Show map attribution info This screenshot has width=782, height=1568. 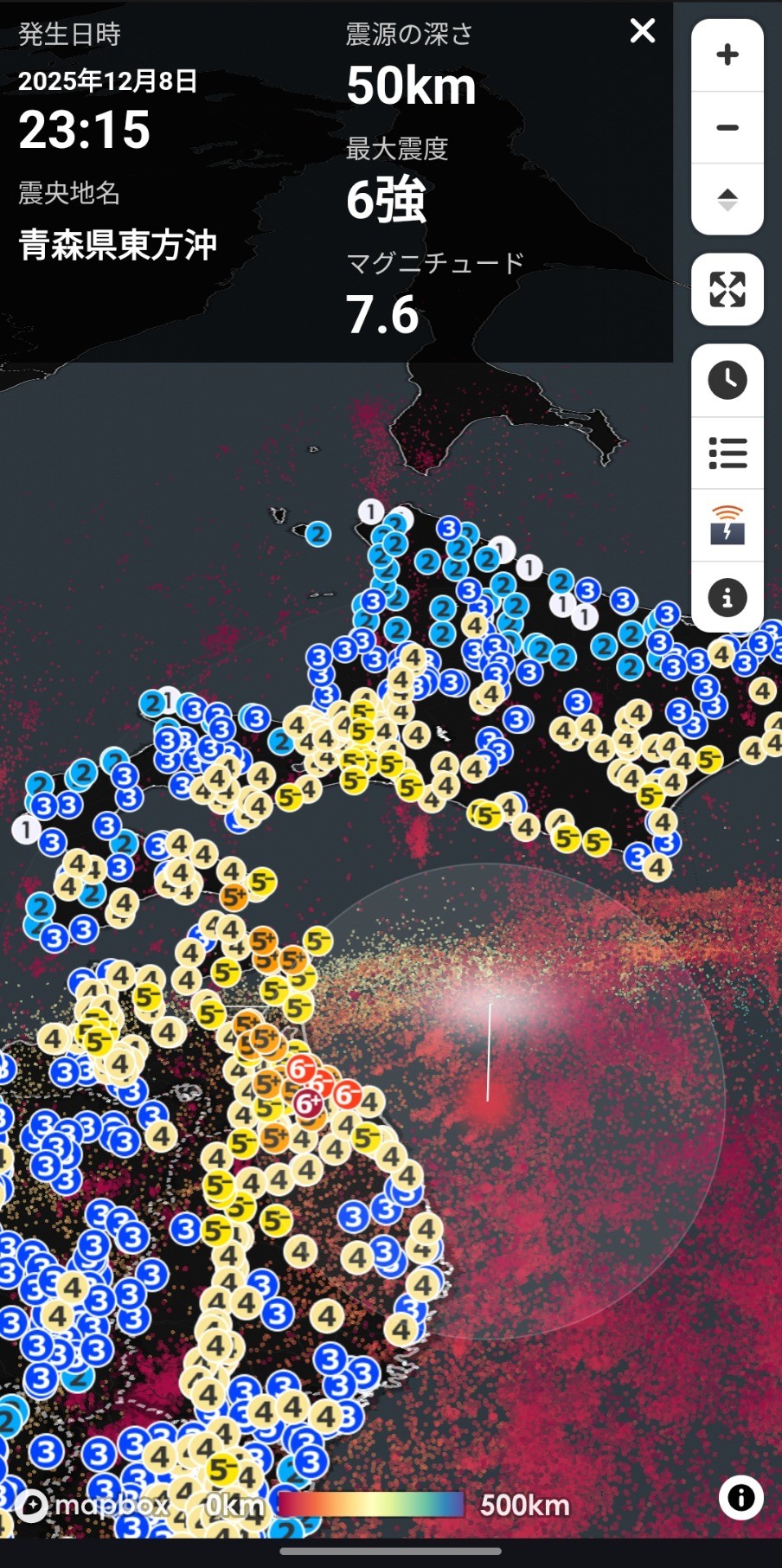(740, 1497)
